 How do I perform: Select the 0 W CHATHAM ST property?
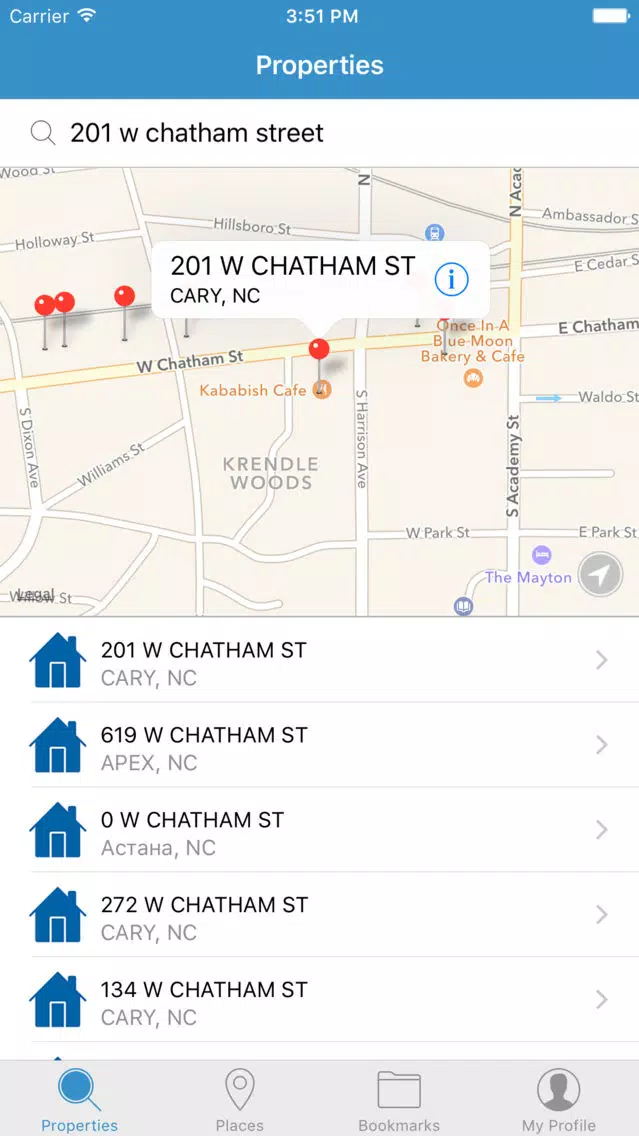pos(320,830)
